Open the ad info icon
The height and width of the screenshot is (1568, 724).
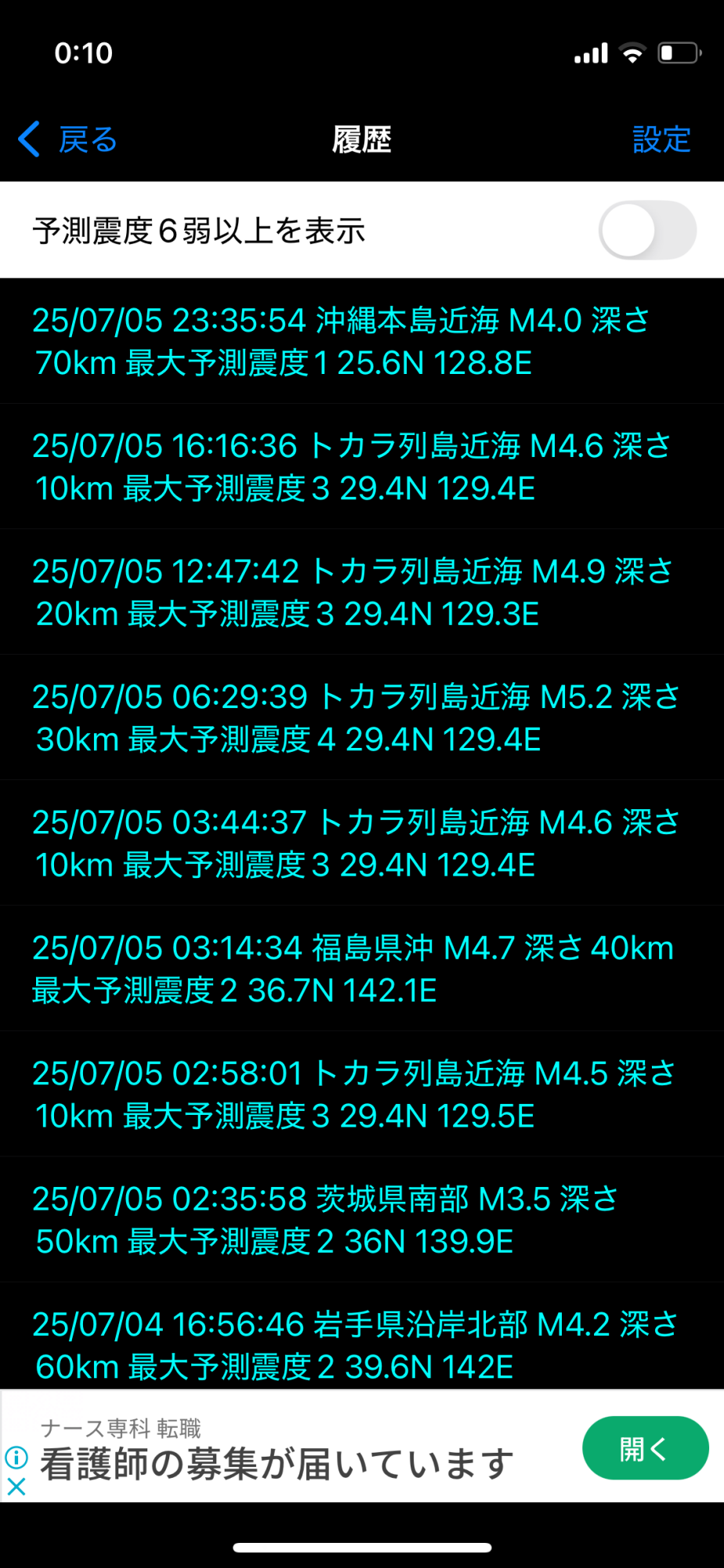[x=16, y=1457]
